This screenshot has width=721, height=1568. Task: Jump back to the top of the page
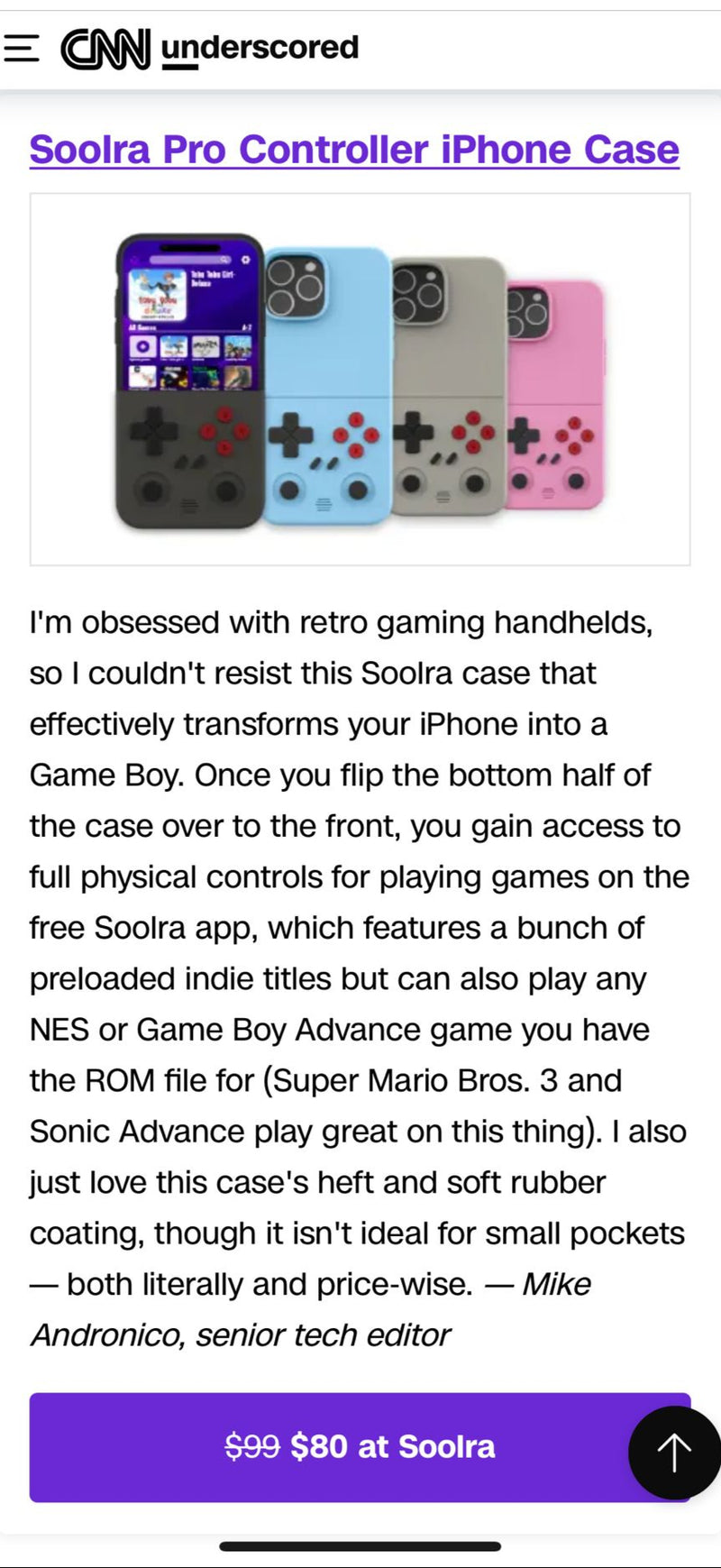tap(673, 1453)
